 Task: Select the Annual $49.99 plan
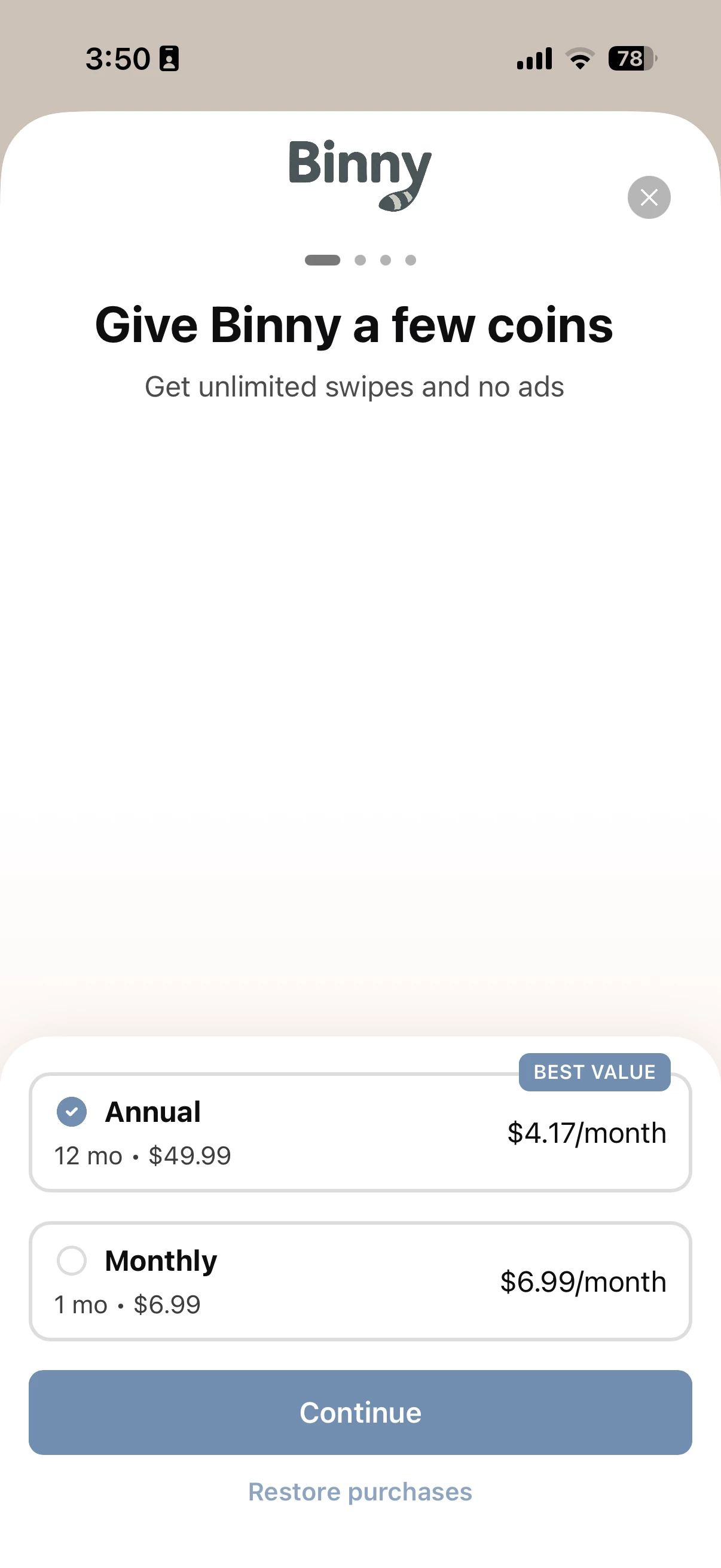pyautogui.click(x=359, y=1133)
